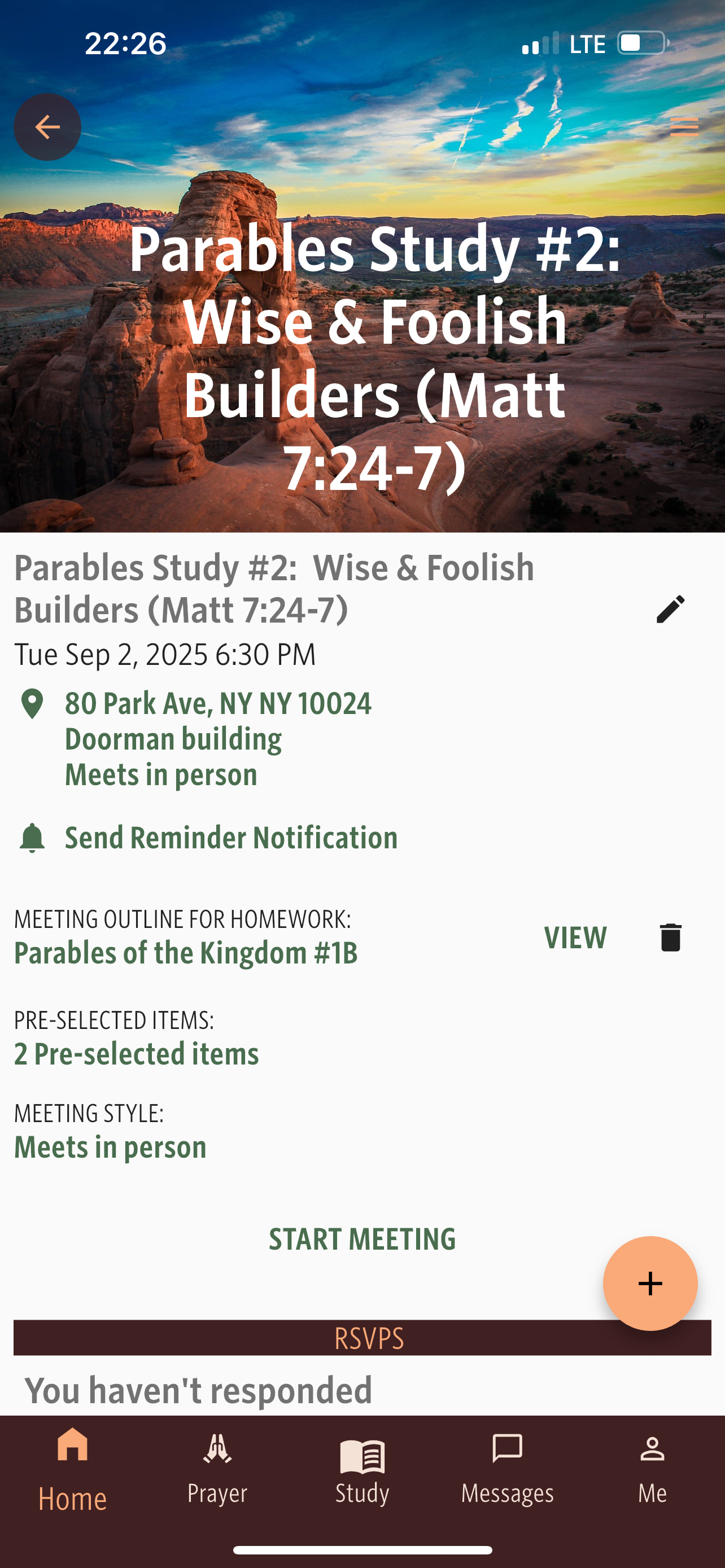Open the 80 Park Ave address link

pos(218,704)
